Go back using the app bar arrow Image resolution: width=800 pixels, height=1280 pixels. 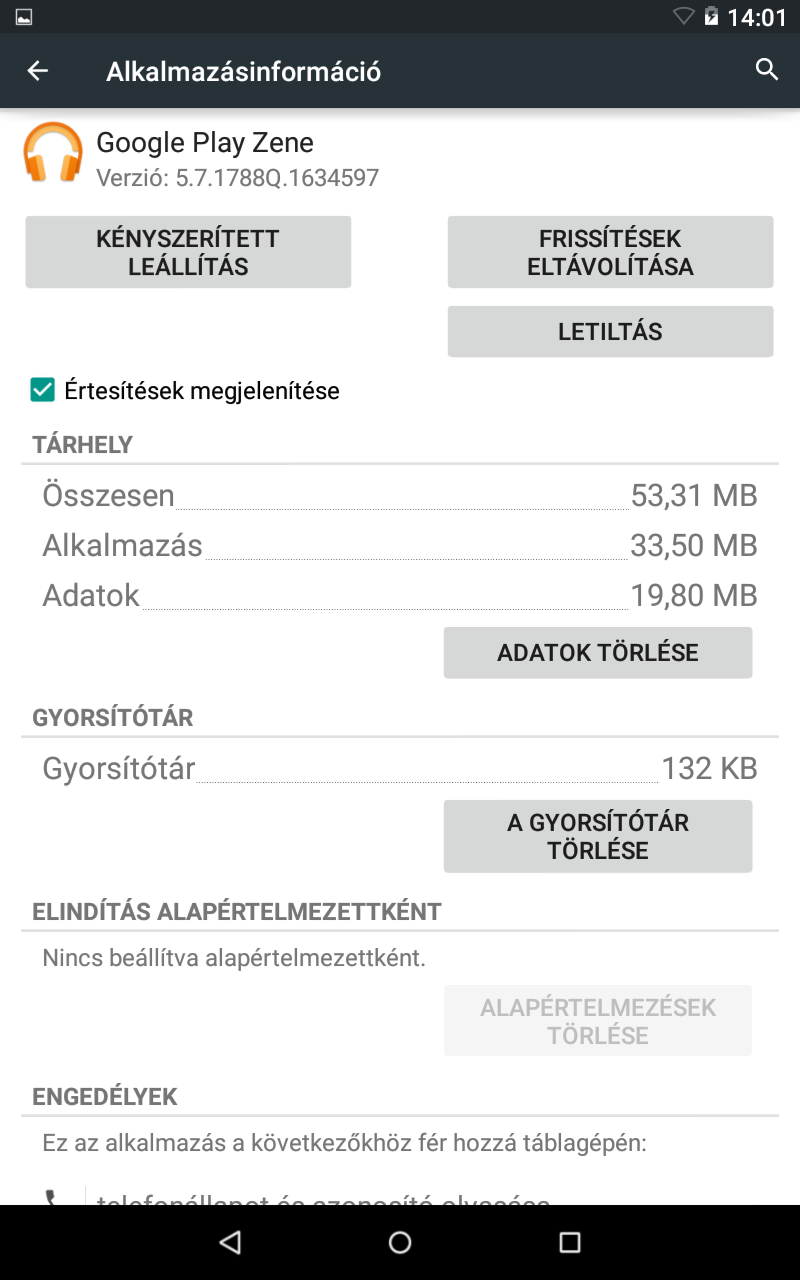38,71
